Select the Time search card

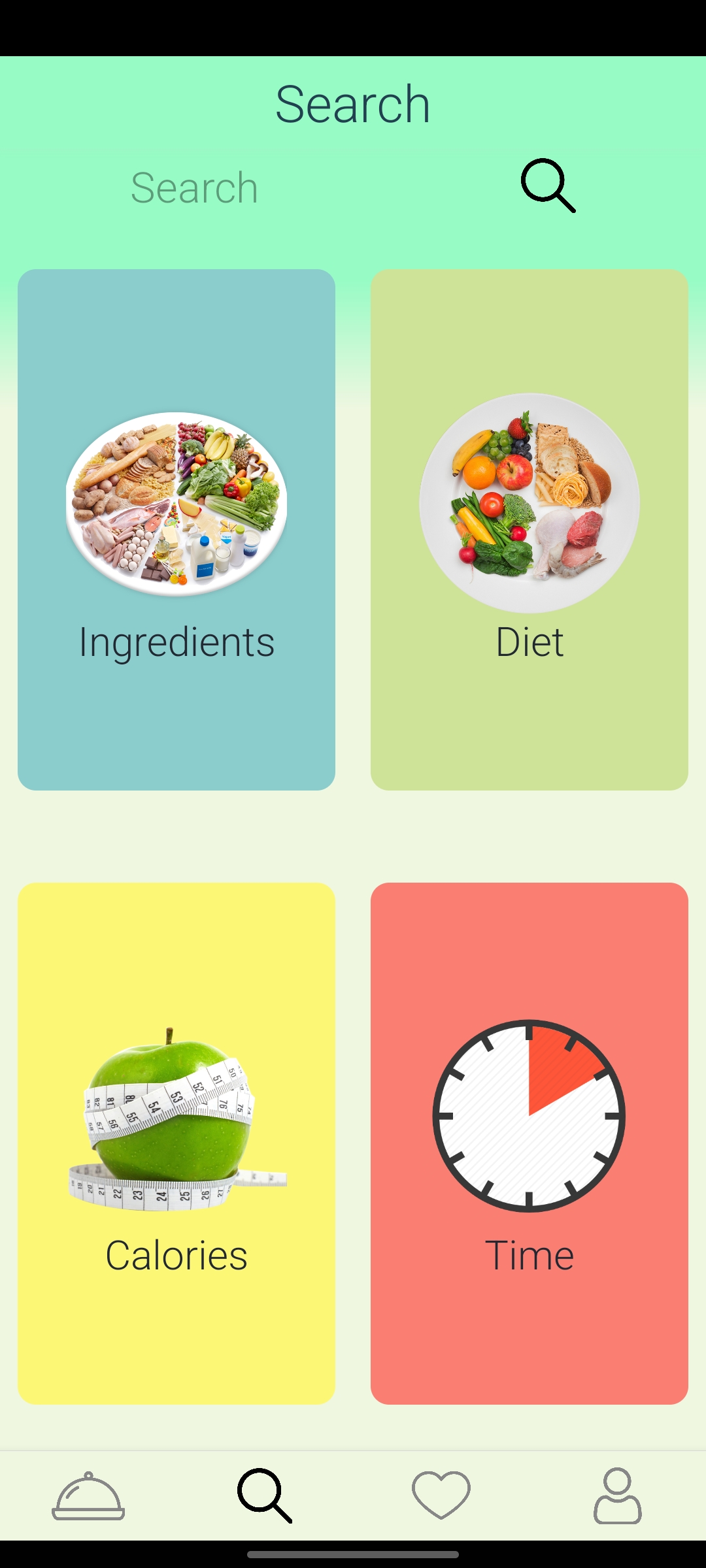tap(529, 1143)
